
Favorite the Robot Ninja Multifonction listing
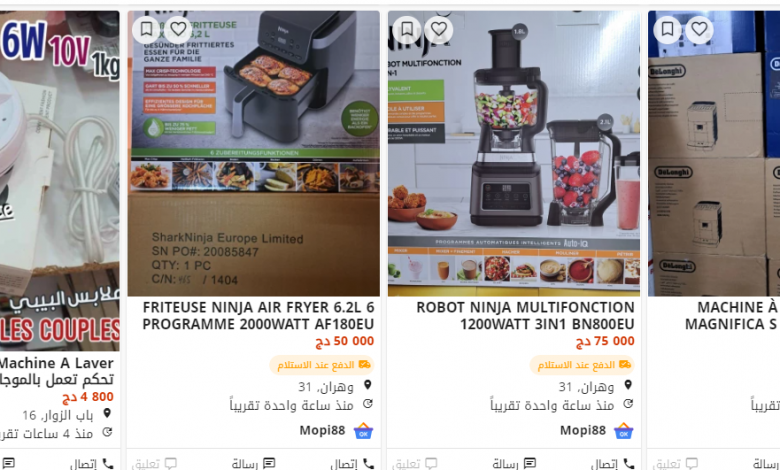click(x=437, y=29)
